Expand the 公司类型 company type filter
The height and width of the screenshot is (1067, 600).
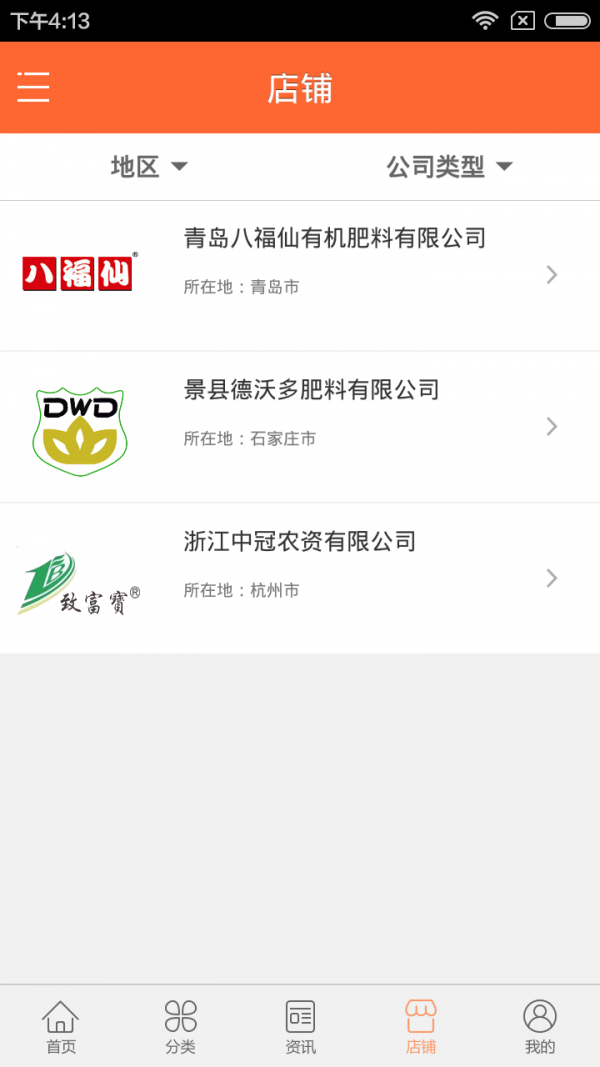tap(449, 167)
